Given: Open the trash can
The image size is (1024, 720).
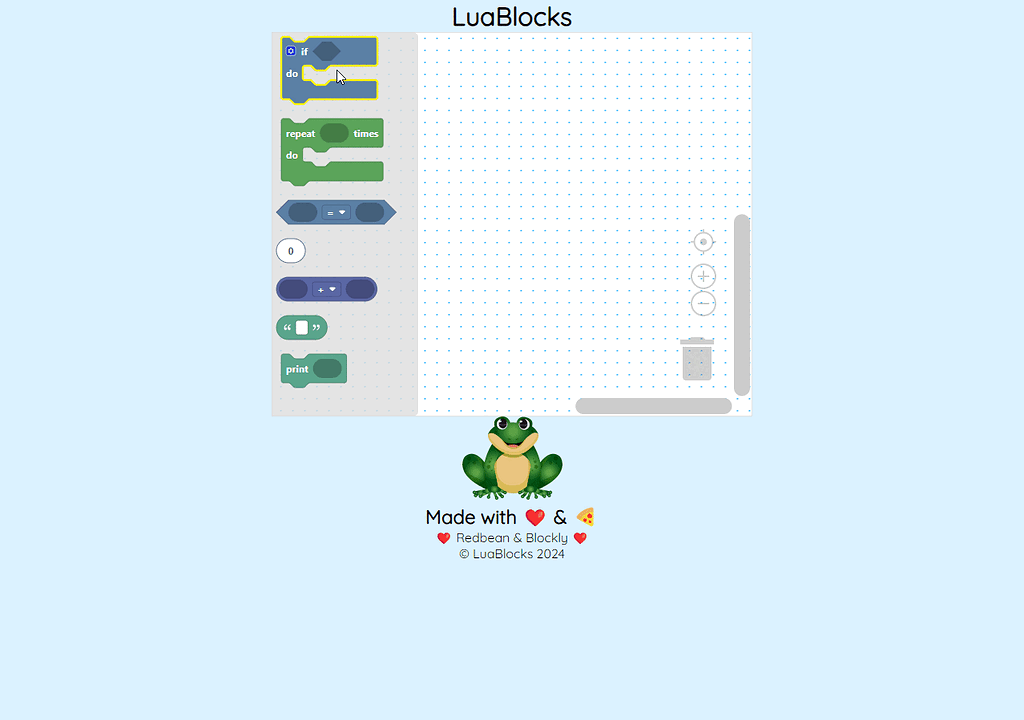Looking at the screenshot, I should click(x=697, y=360).
